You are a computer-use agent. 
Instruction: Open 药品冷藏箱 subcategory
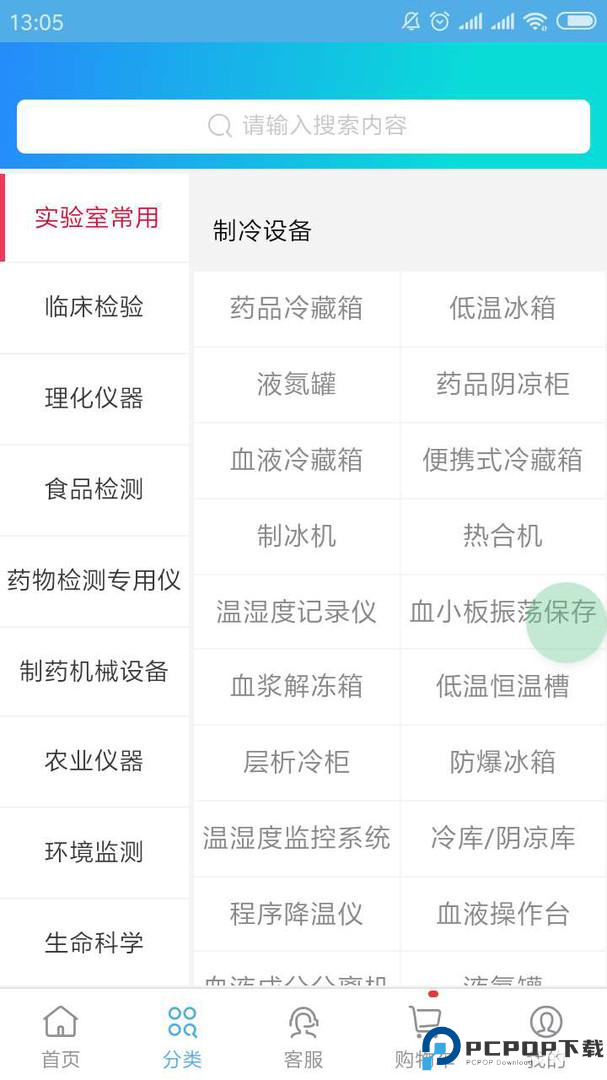[x=296, y=308]
